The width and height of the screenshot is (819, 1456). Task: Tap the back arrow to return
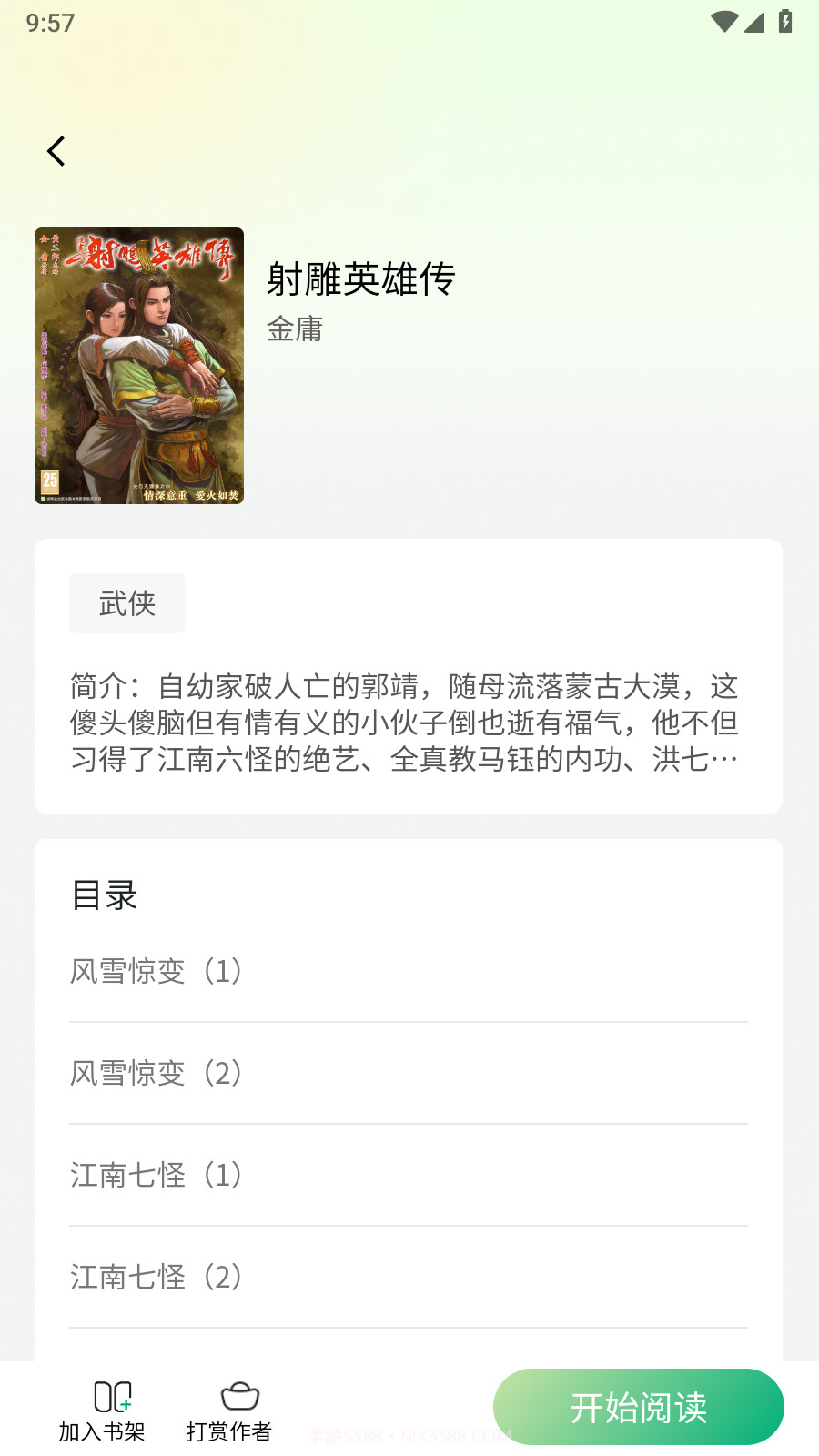(56, 151)
